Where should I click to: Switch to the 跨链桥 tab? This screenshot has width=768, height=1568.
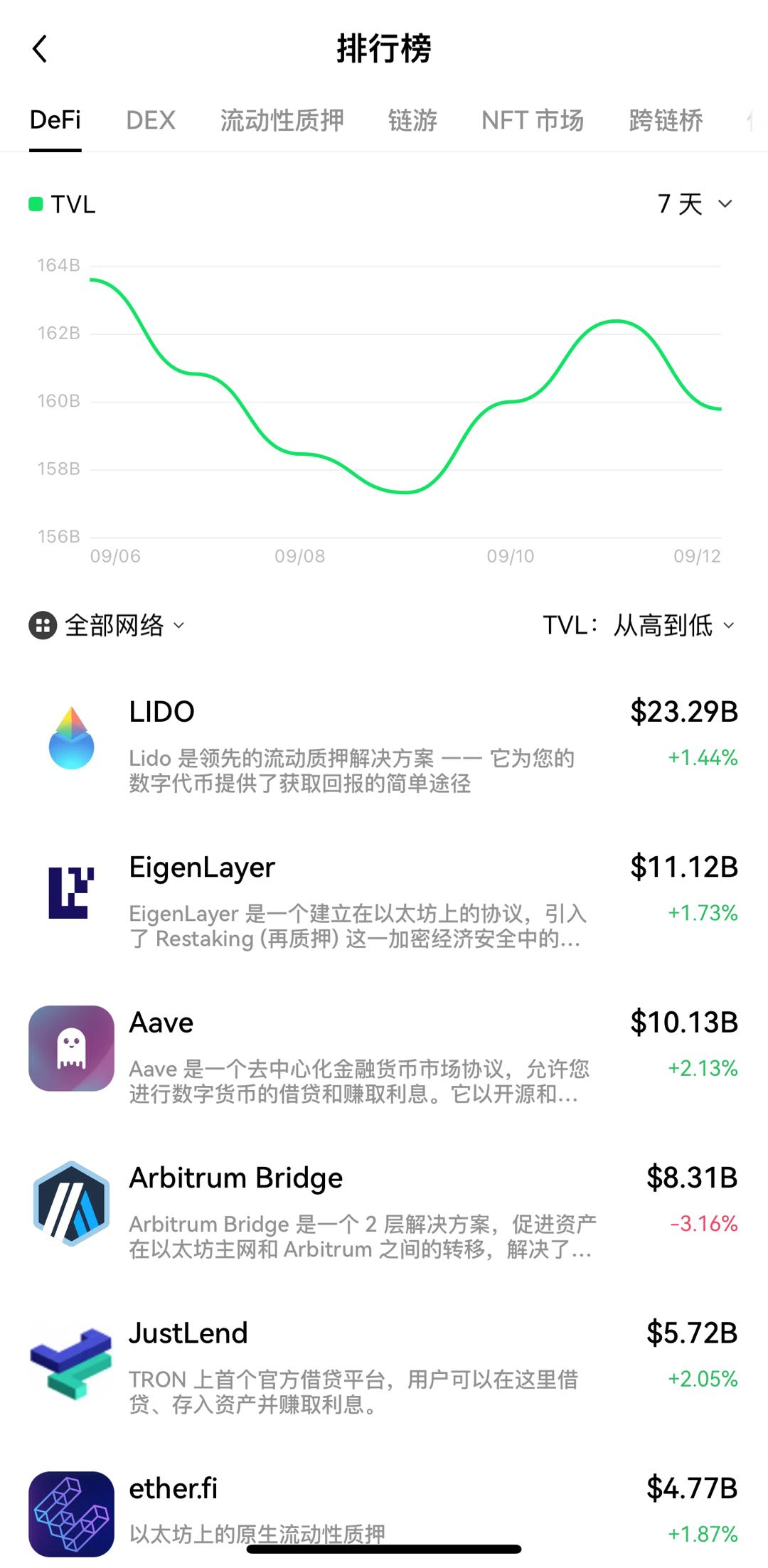coord(666,120)
